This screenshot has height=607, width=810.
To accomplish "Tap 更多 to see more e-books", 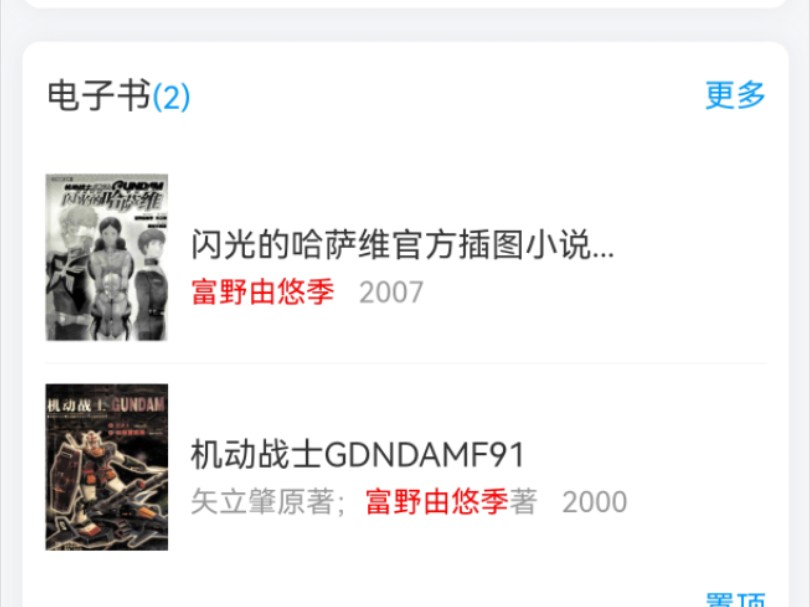I will pos(735,96).
